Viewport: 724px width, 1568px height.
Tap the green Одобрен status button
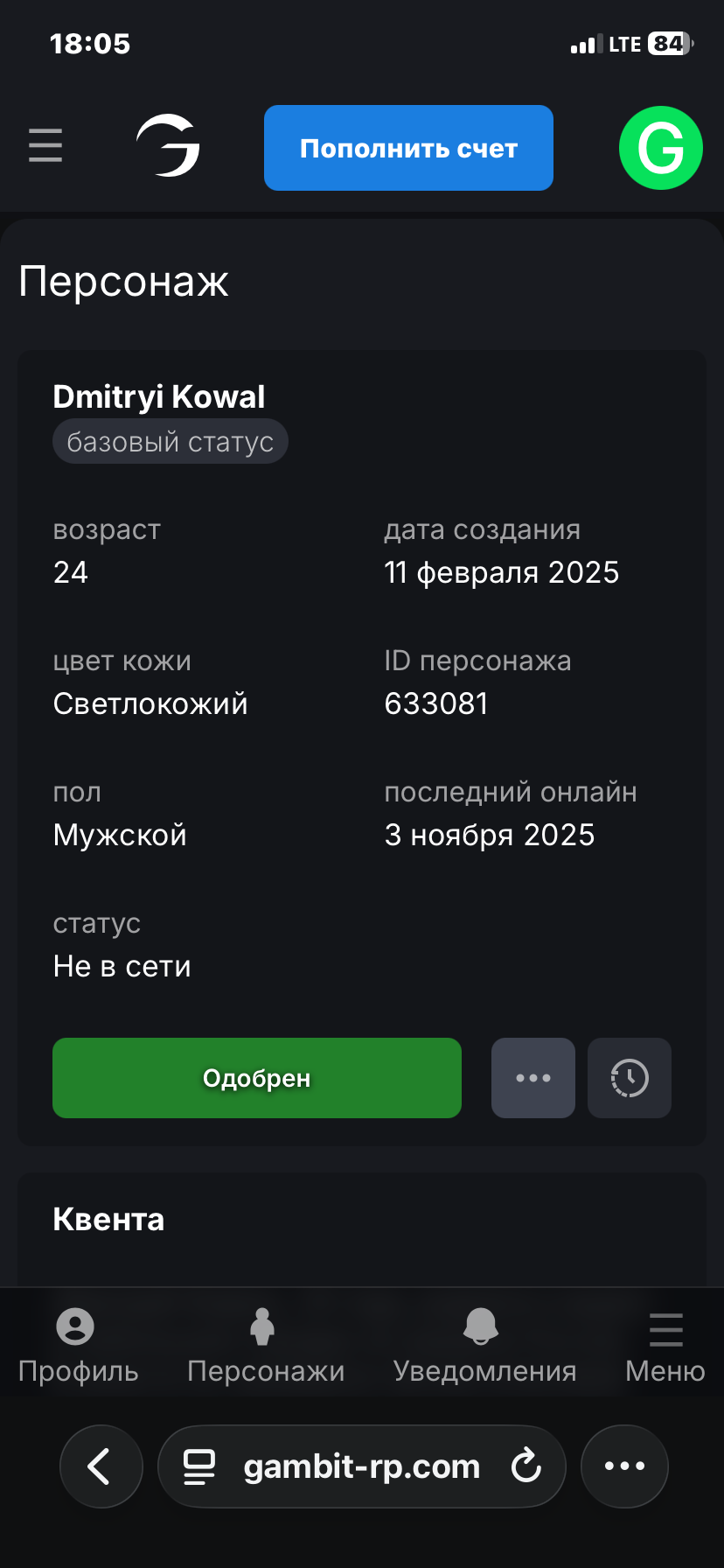[x=256, y=1078]
